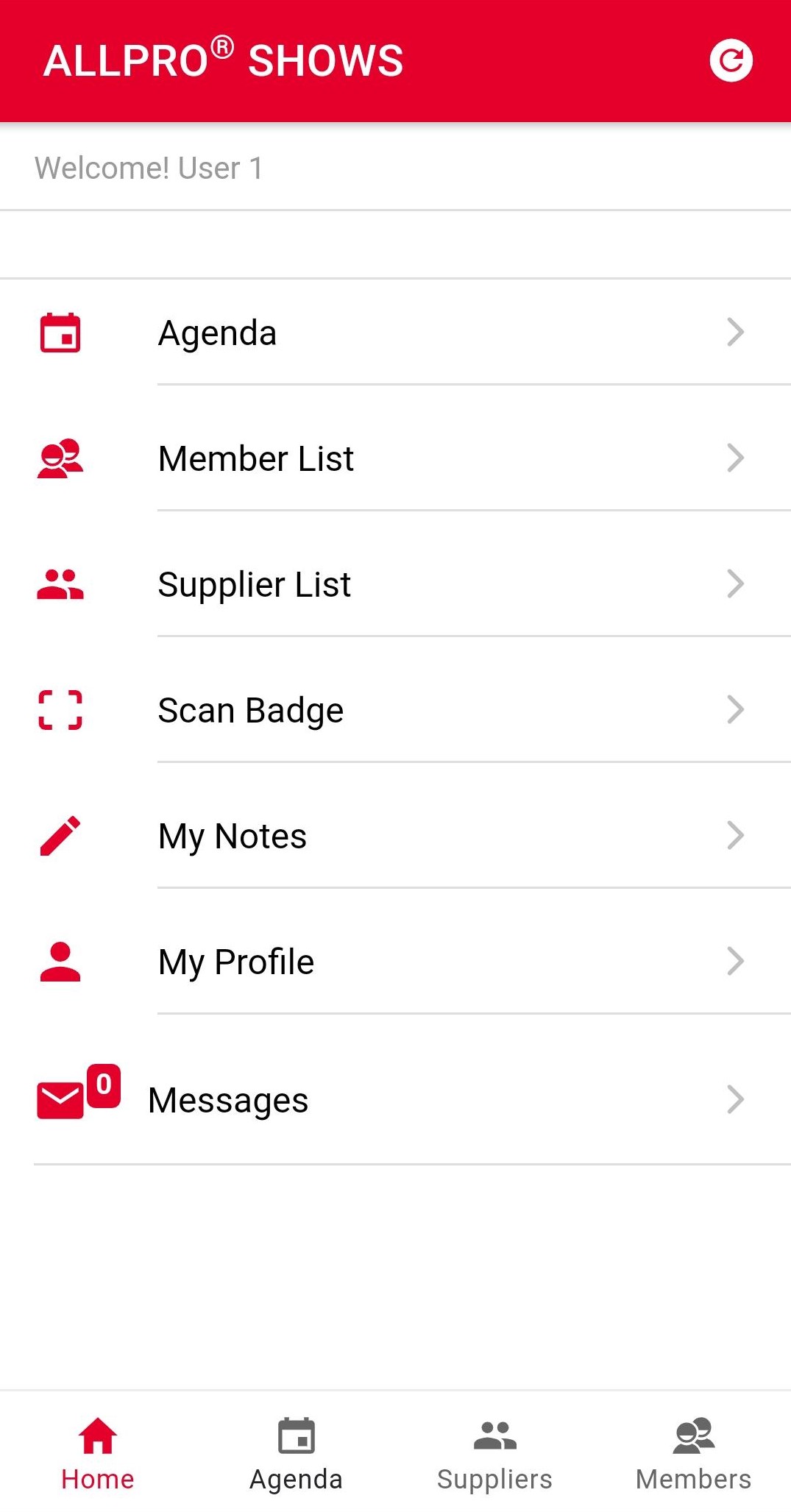Viewport: 791px width, 1512px height.
Task: Go to Supplier List
Action: pyautogui.click(x=395, y=584)
